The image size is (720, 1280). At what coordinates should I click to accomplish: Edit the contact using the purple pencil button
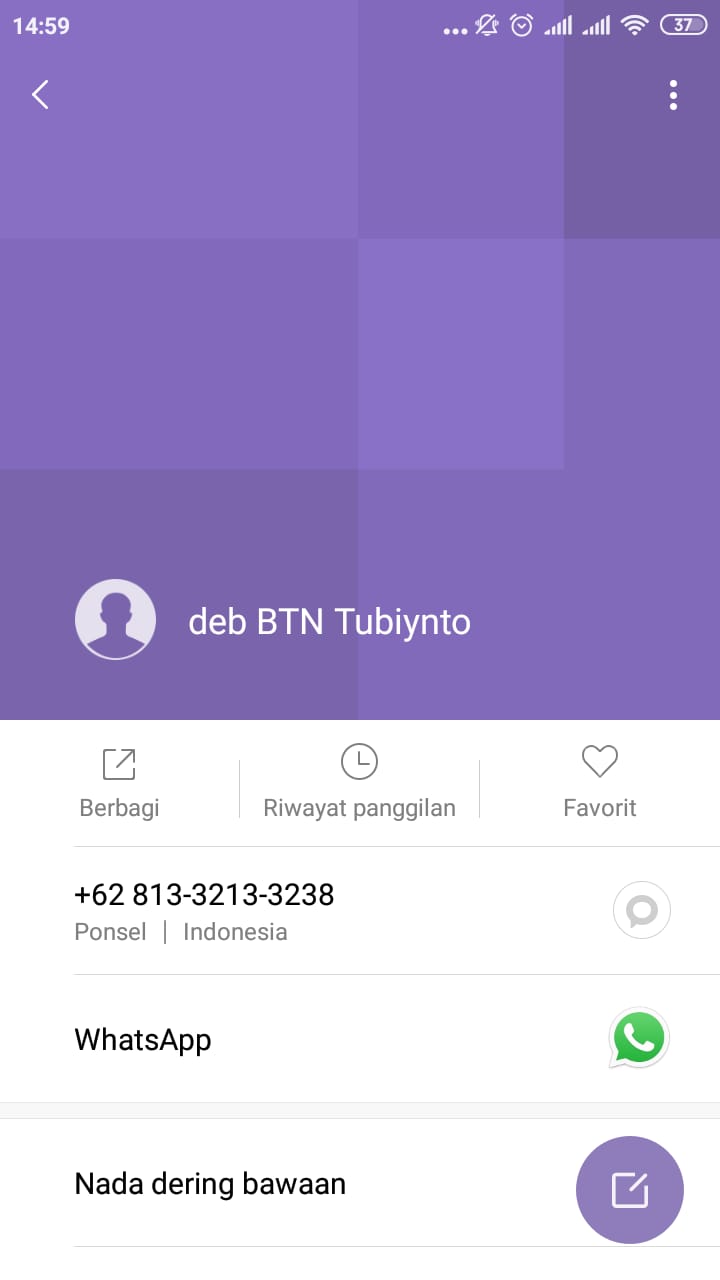click(629, 1190)
